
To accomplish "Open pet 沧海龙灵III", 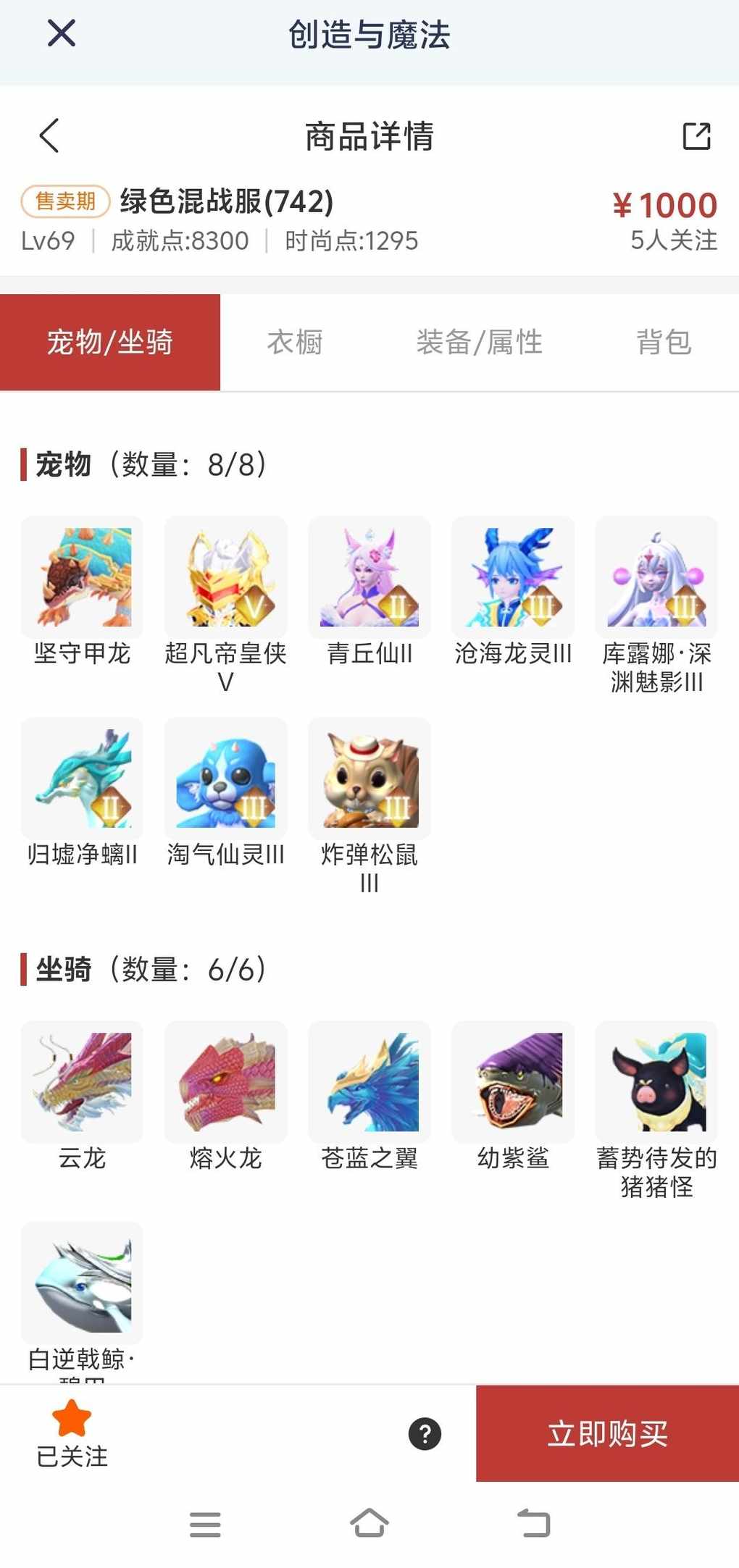I will click(513, 577).
